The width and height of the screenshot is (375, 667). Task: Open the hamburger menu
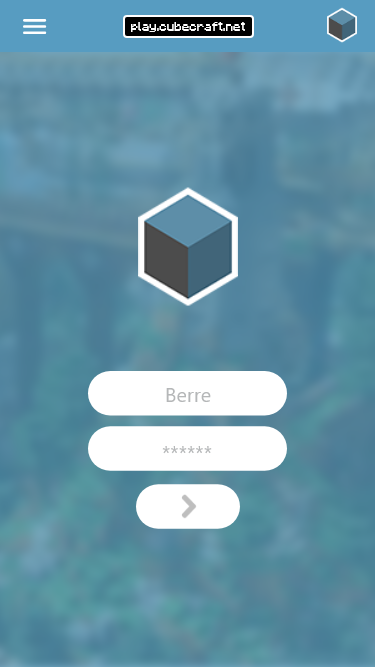click(34, 26)
